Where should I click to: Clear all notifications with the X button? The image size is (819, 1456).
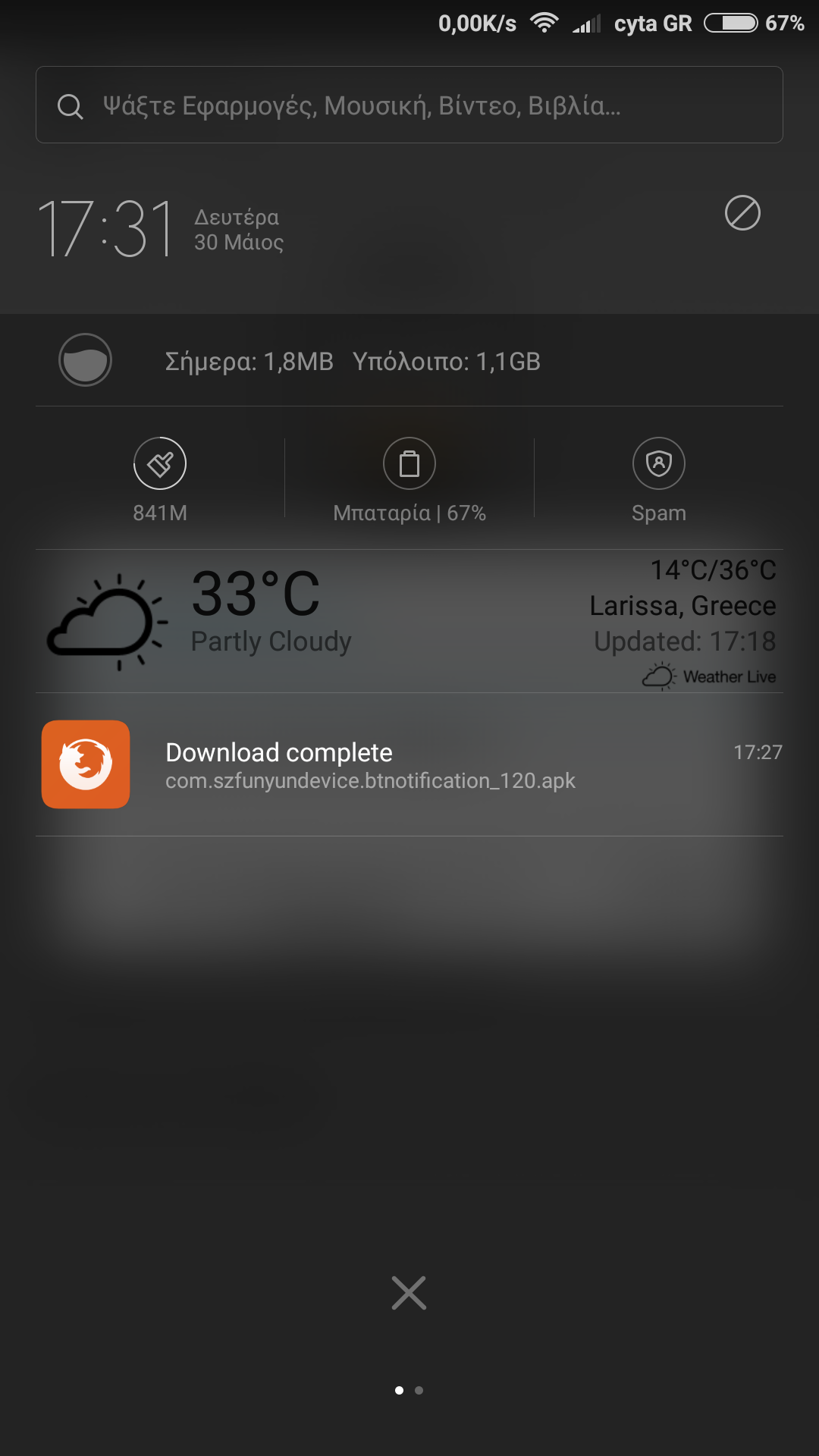point(409,1293)
